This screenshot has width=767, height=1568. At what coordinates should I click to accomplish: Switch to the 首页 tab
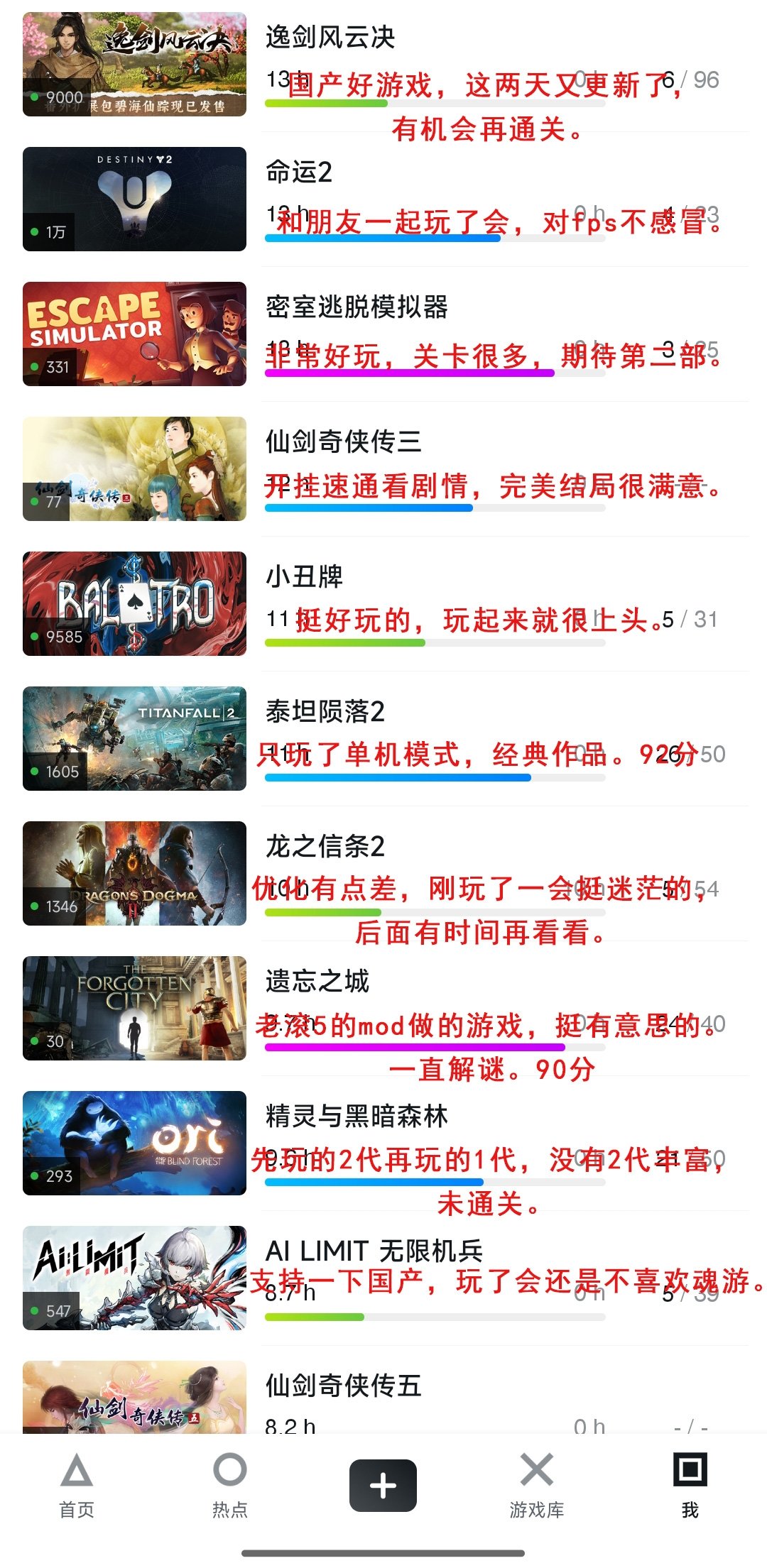[77, 1485]
